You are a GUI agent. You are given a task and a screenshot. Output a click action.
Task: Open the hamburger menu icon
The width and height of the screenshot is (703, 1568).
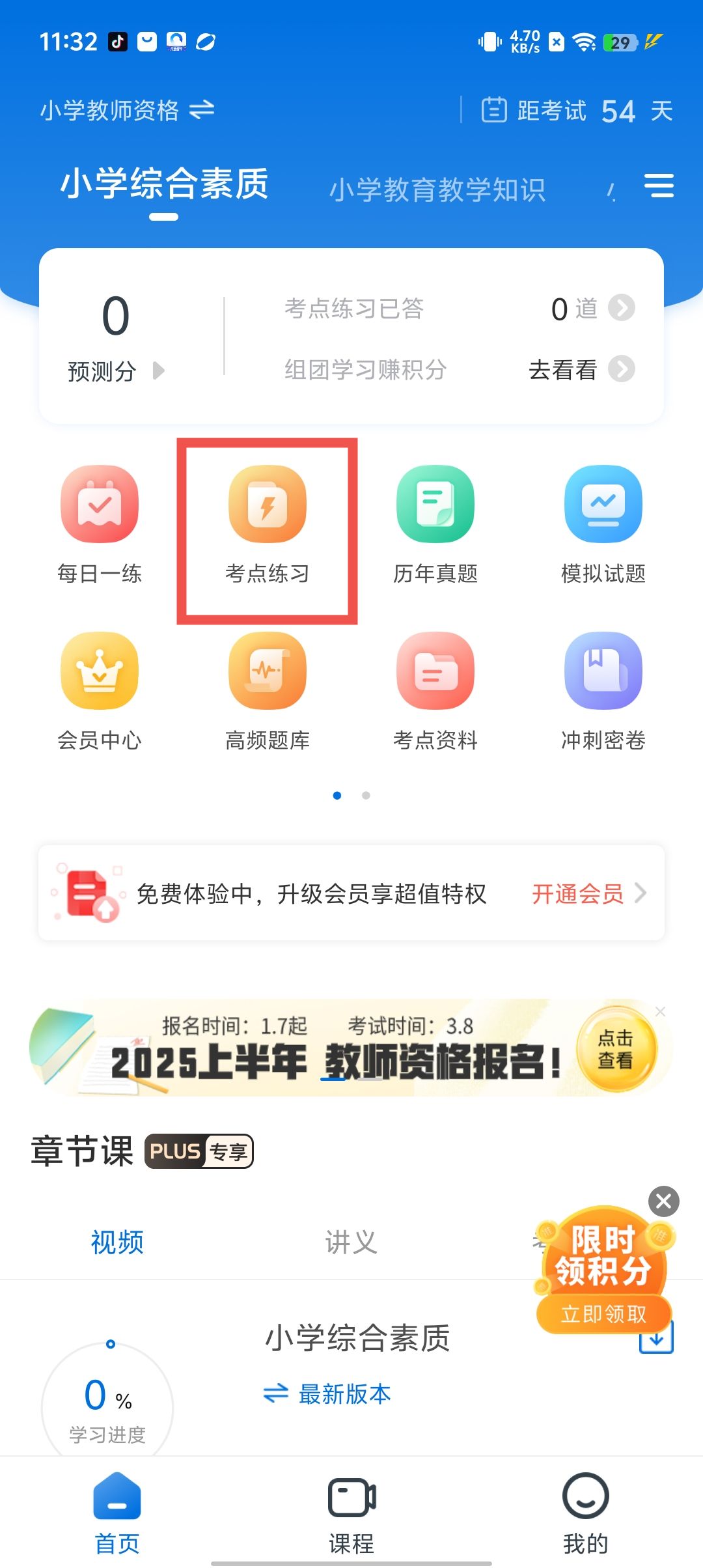tap(659, 186)
